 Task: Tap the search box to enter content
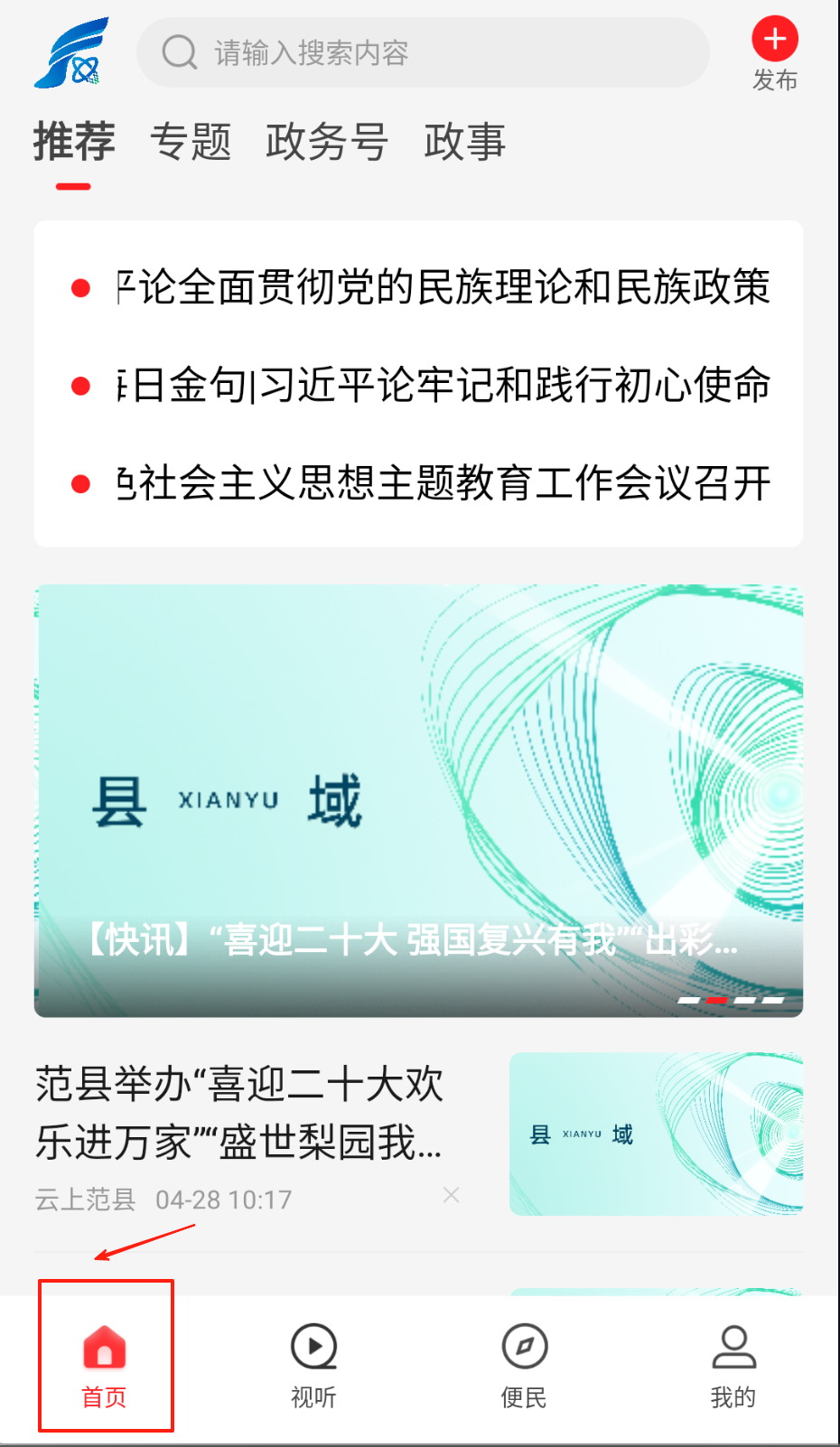click(x=422, y=53)
